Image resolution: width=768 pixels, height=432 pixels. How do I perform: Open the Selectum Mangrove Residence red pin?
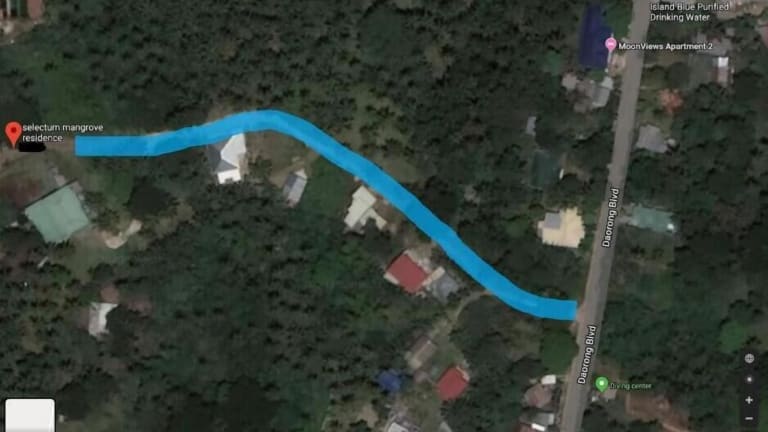click(x=13, y=132)
